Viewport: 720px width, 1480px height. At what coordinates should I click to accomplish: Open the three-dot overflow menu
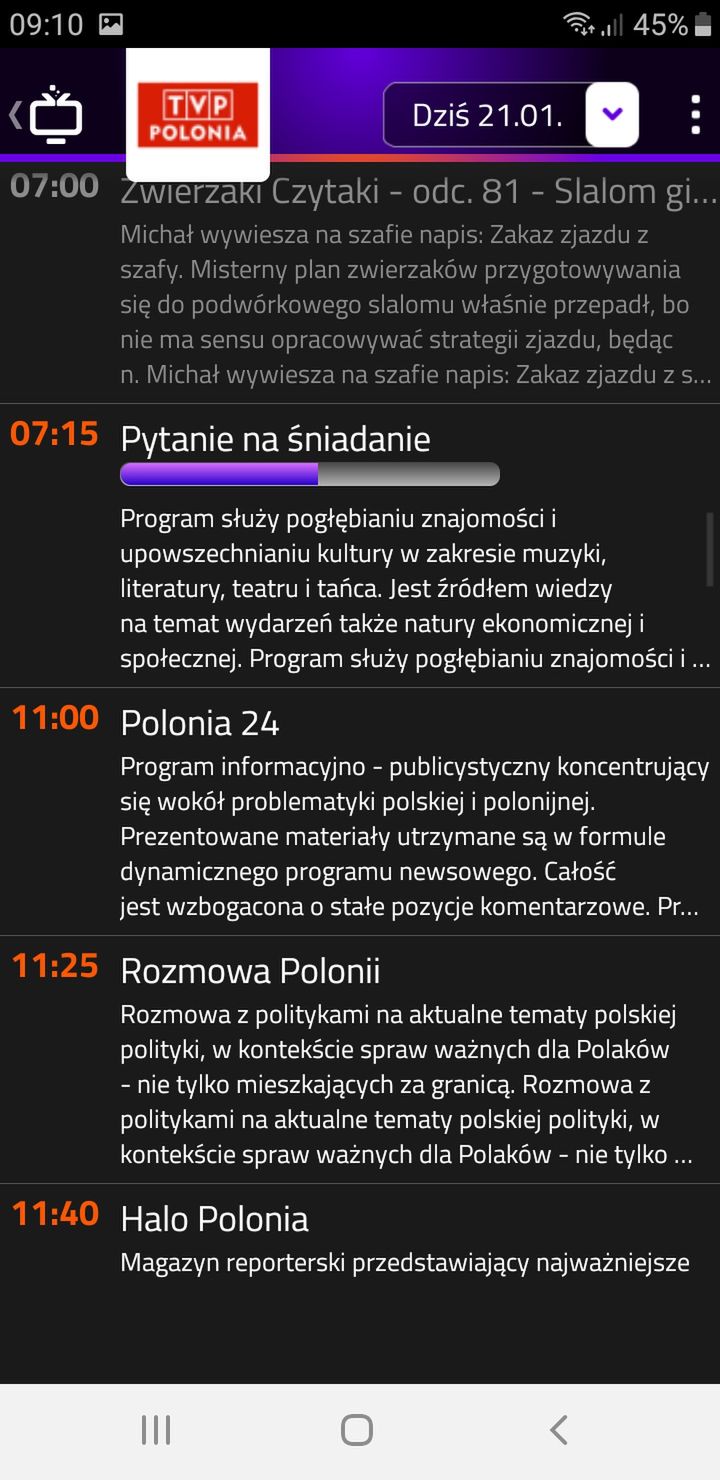click(695, 115)
